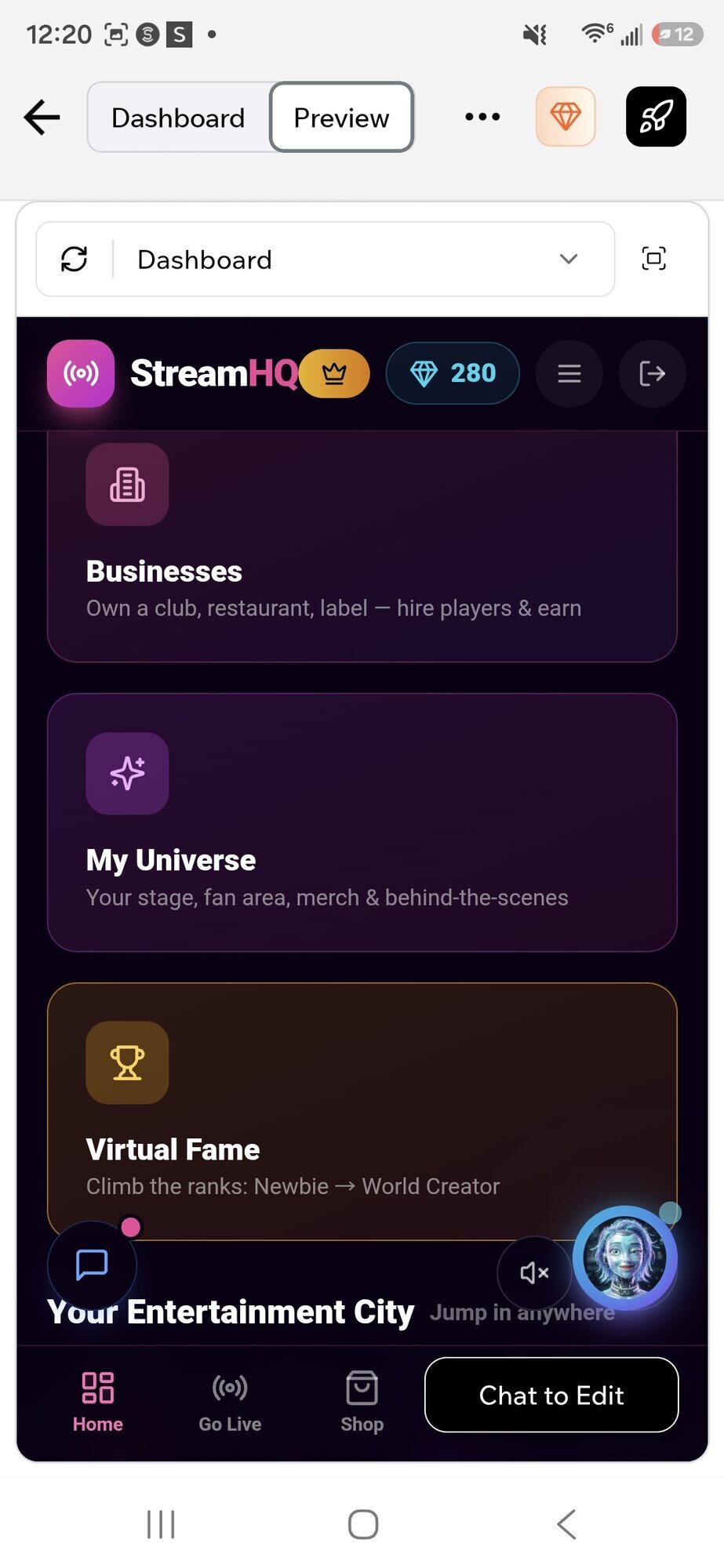This screenshot has width=724, height=1568.
Task: Tap the orange diamond upgrade button
Action: (566, 117)
